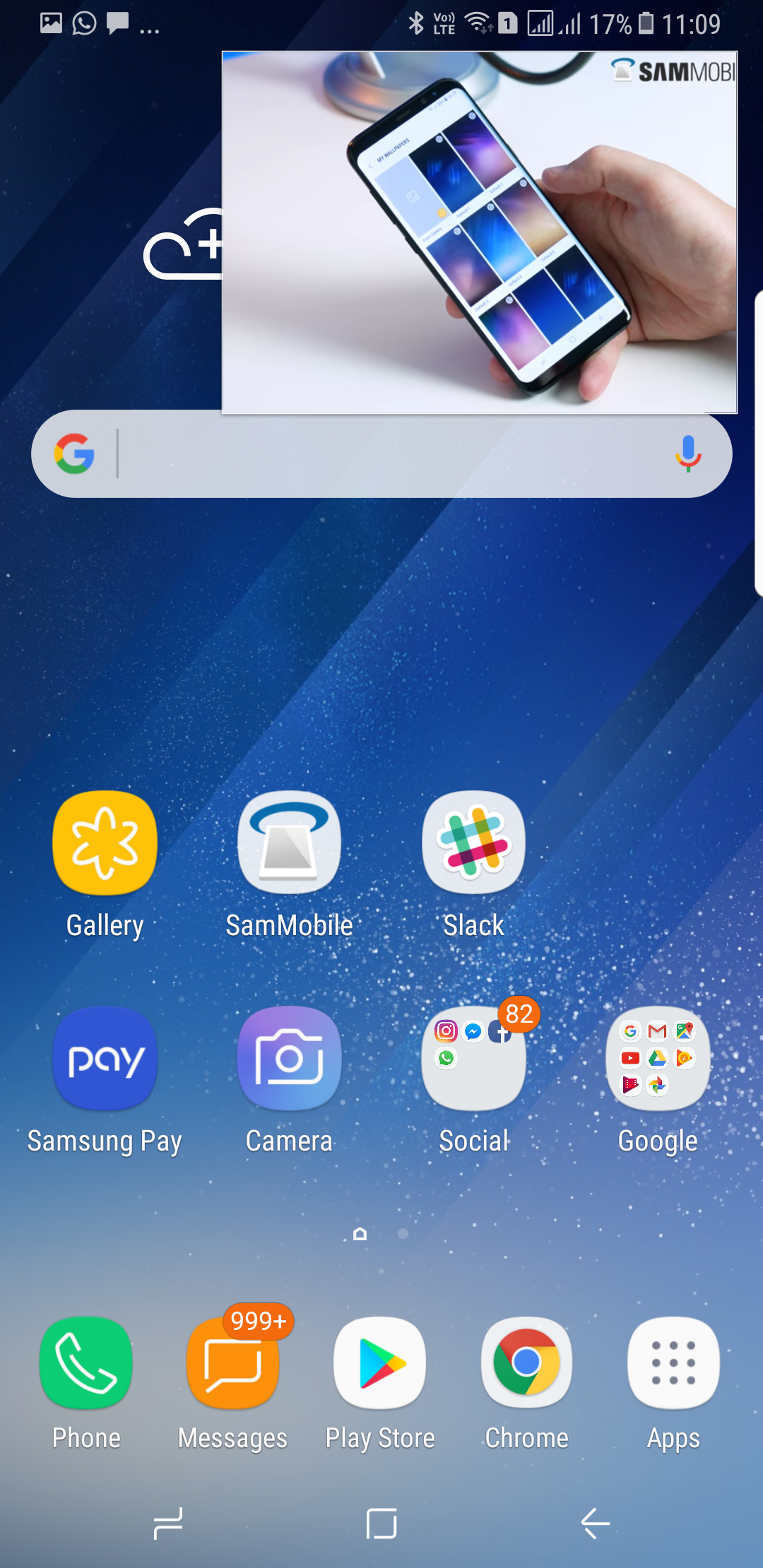This screenshot has height=1568, width=763.
Task: Open the Phone dialer
Action: pos(86,1363)
